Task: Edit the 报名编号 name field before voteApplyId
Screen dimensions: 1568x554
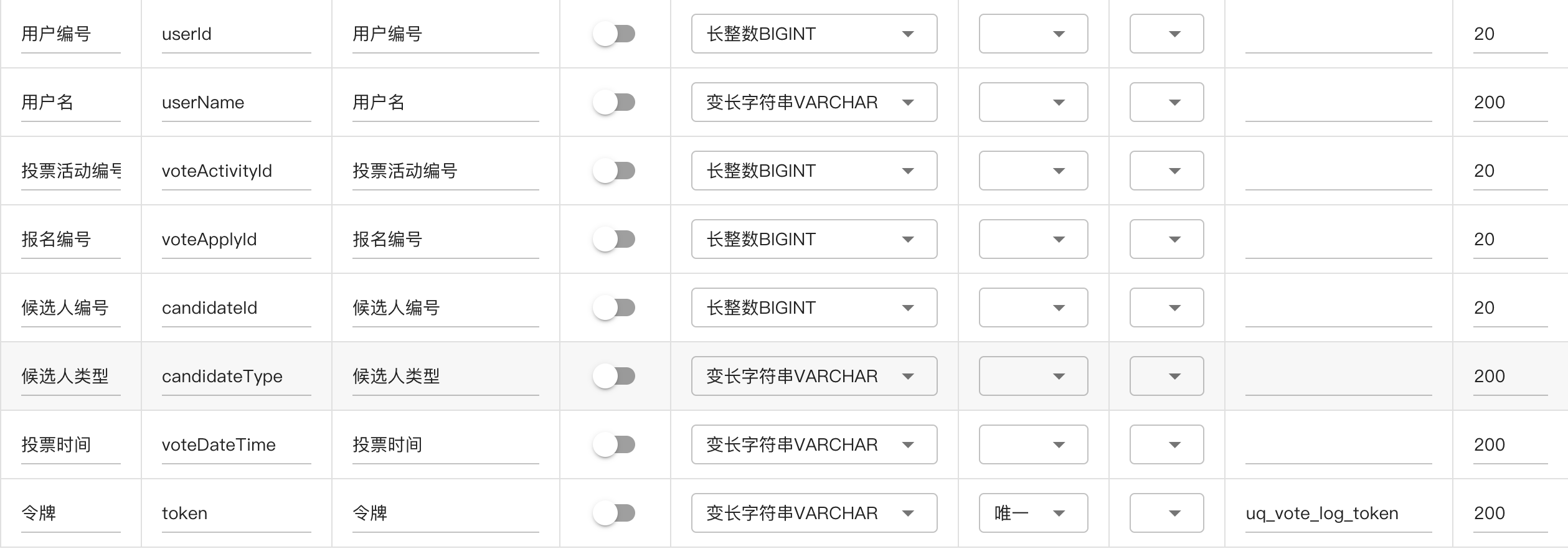Action: coord(70,239)
